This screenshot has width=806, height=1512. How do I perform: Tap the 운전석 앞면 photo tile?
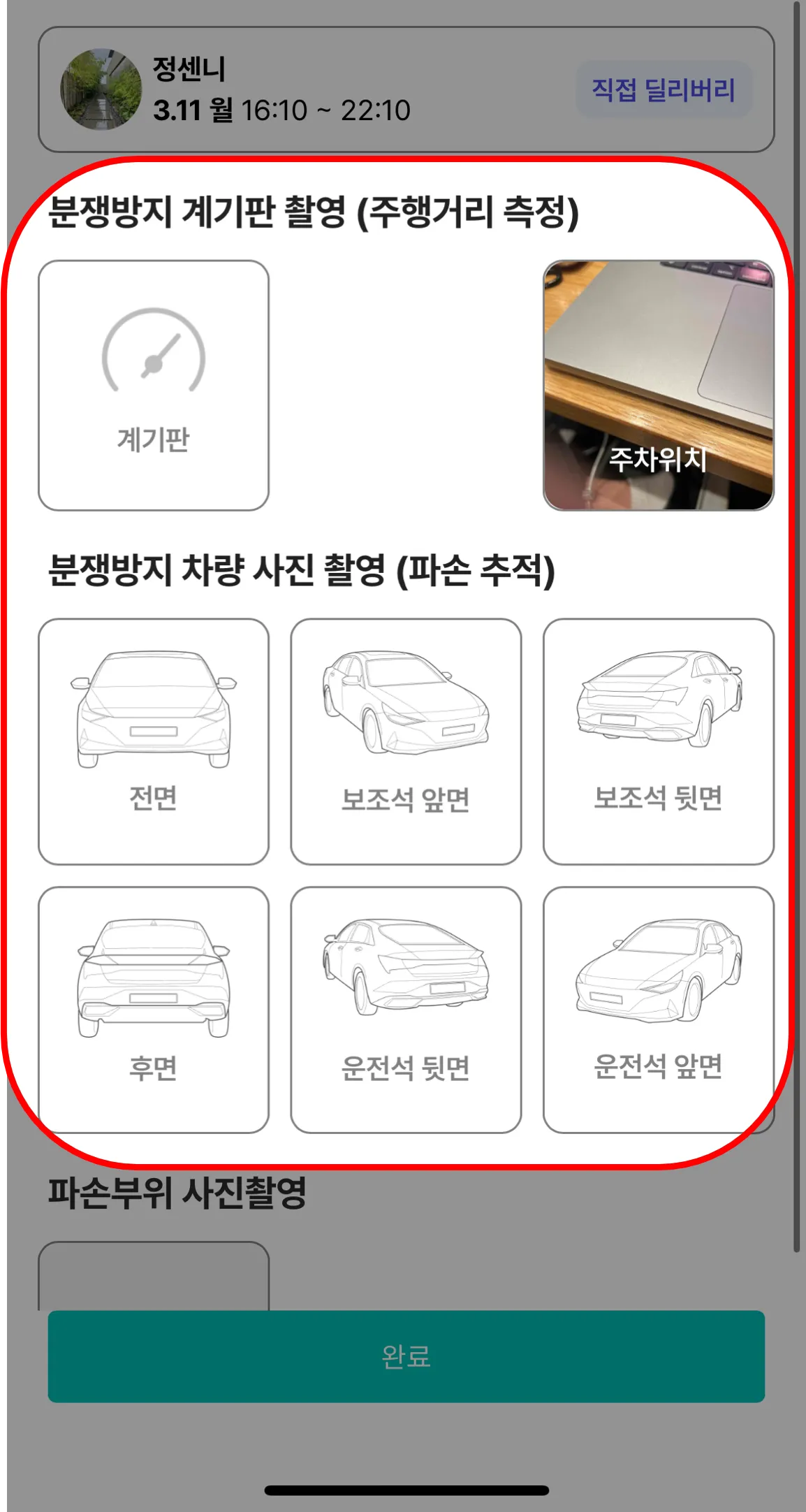(x=658, y=1009)
